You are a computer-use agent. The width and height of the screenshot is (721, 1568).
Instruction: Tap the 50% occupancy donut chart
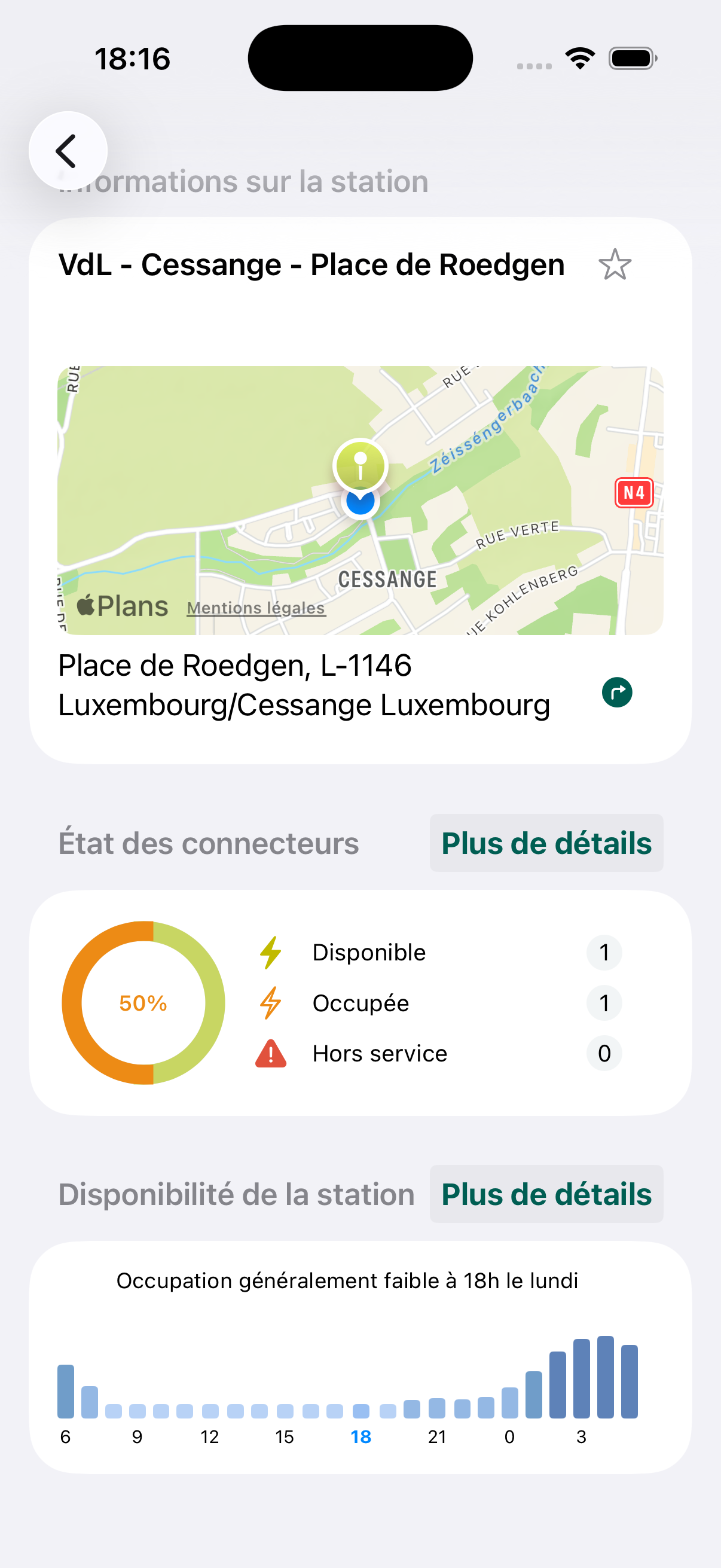(x=142, y=1002)
